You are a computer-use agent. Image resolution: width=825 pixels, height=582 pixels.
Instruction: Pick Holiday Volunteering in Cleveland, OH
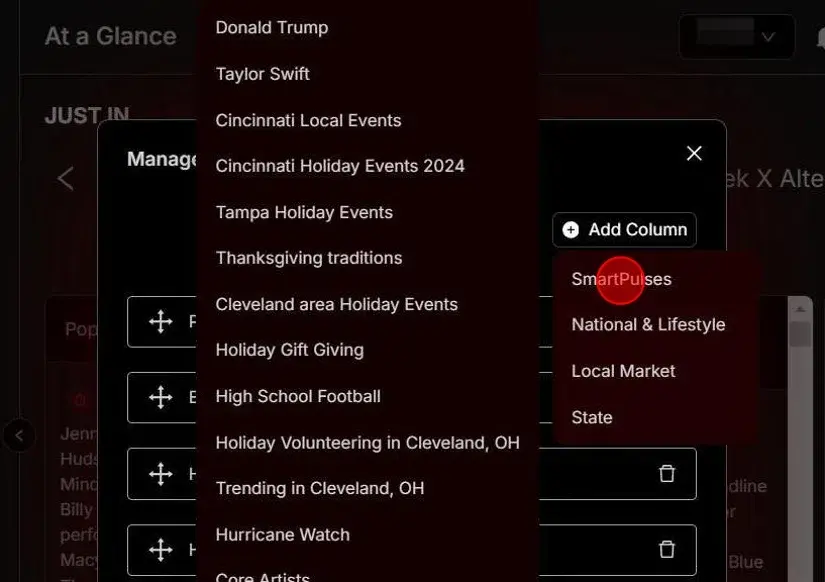[x=367, y=443]
